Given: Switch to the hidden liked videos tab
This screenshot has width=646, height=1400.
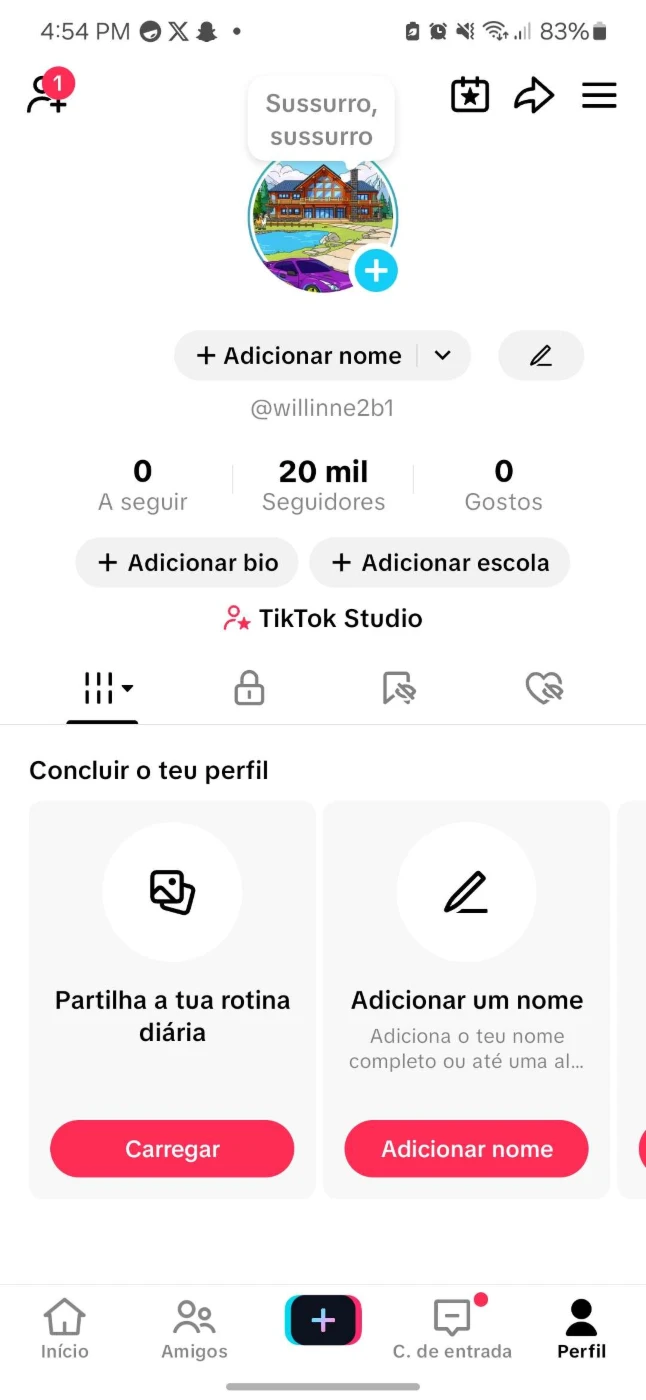Looking at the screenshot, I should click(544, 688).
